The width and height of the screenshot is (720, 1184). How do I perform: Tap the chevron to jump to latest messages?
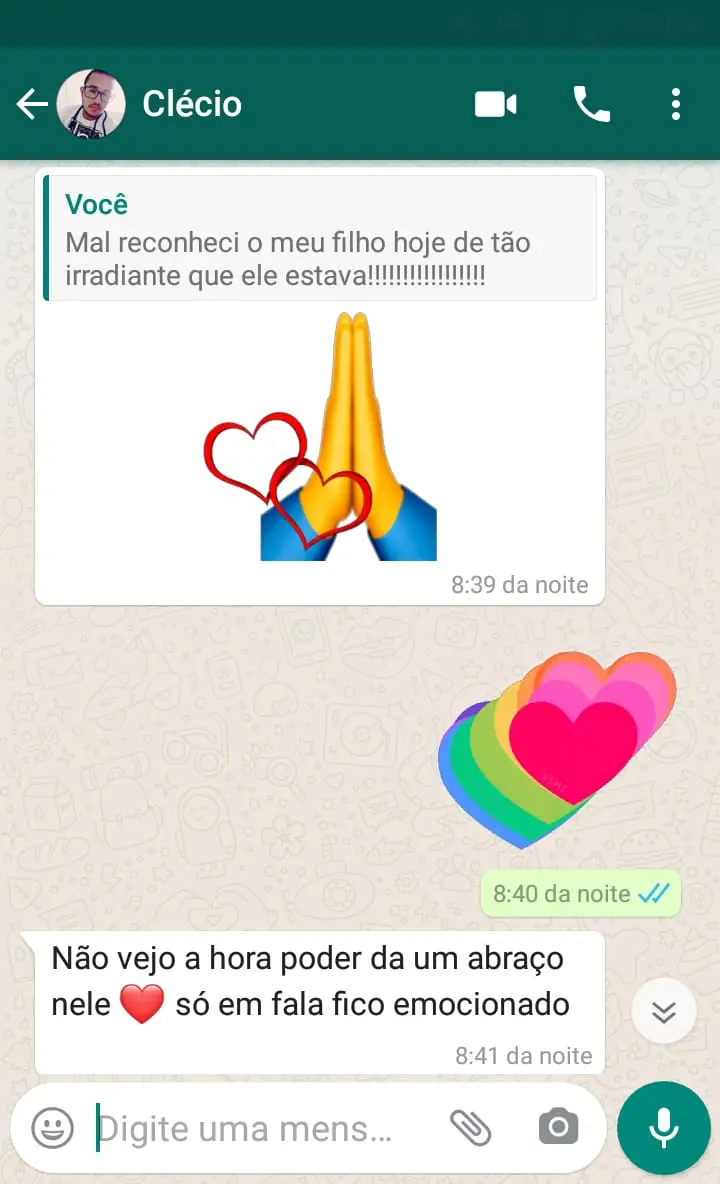pos(663,1011)
